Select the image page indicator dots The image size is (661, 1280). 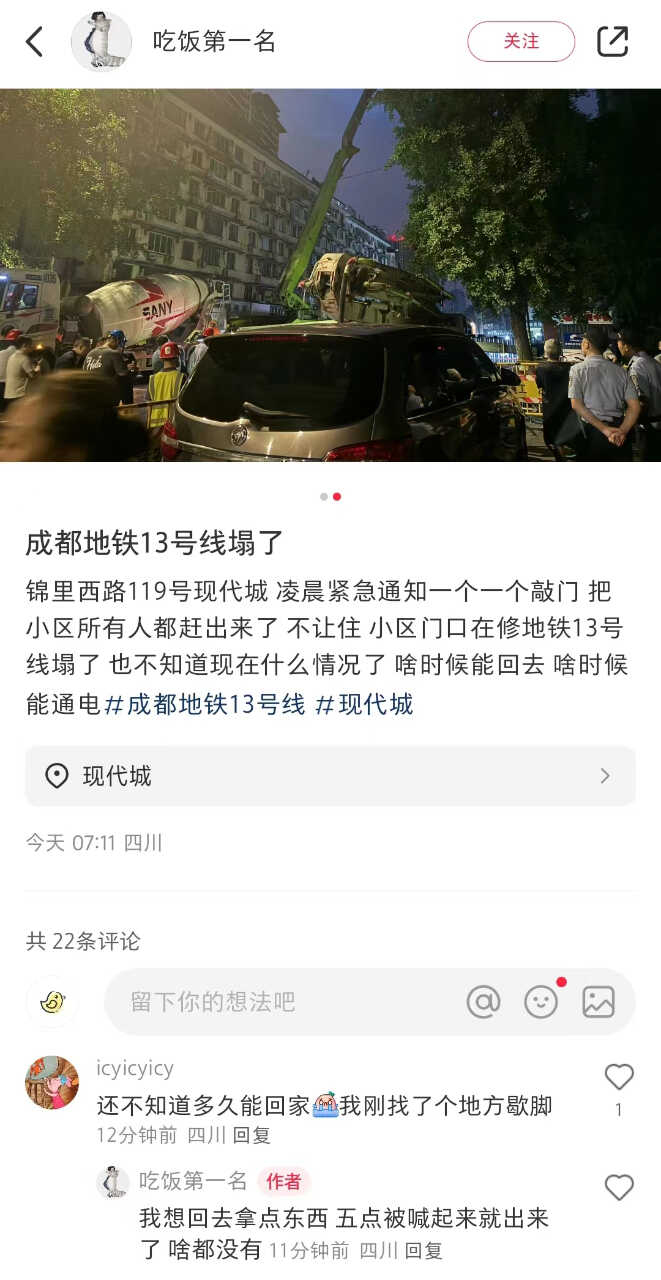(x=330, y=496)
